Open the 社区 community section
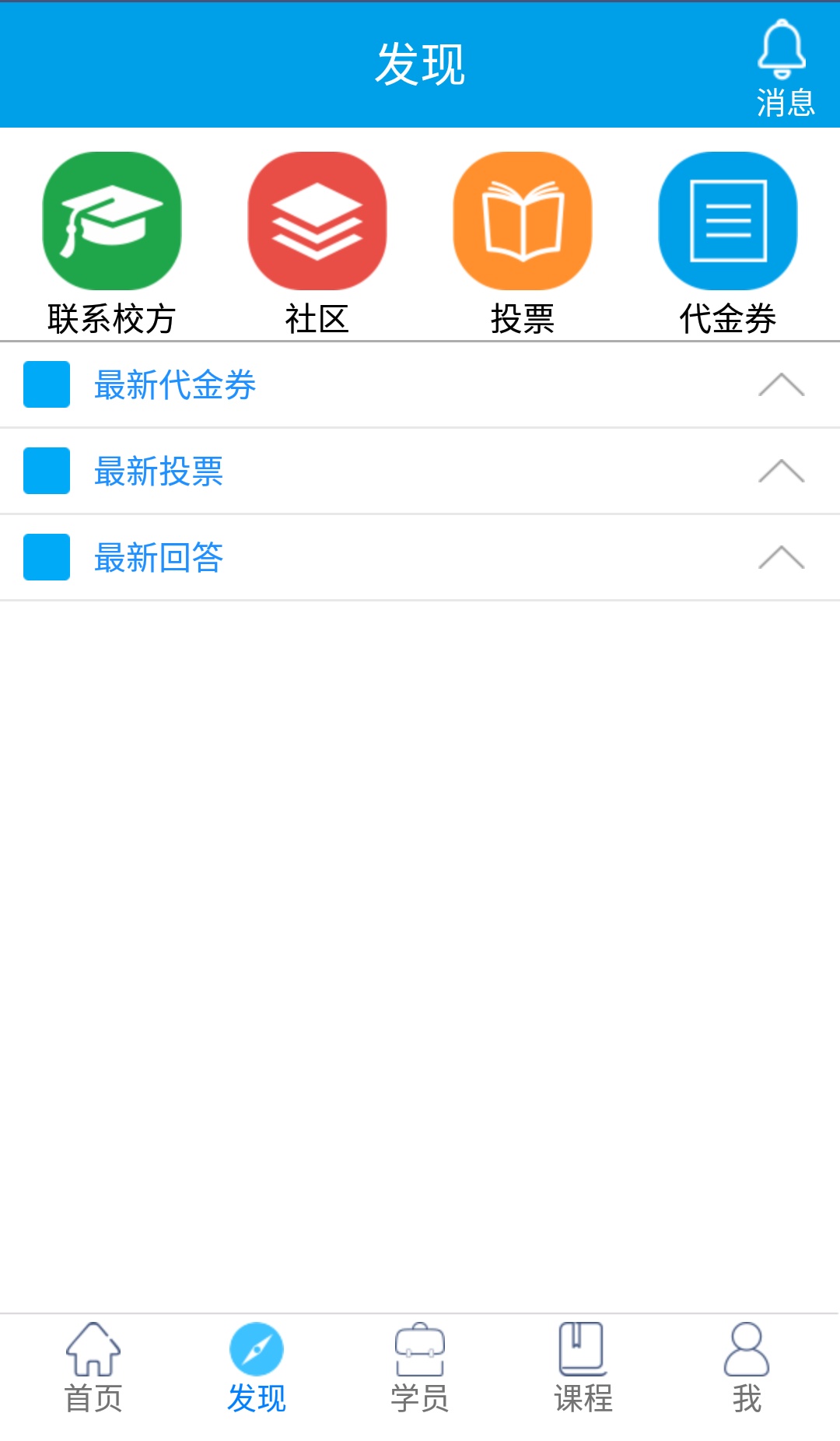This screenshot has height=1441, width=840. [317, 244]
